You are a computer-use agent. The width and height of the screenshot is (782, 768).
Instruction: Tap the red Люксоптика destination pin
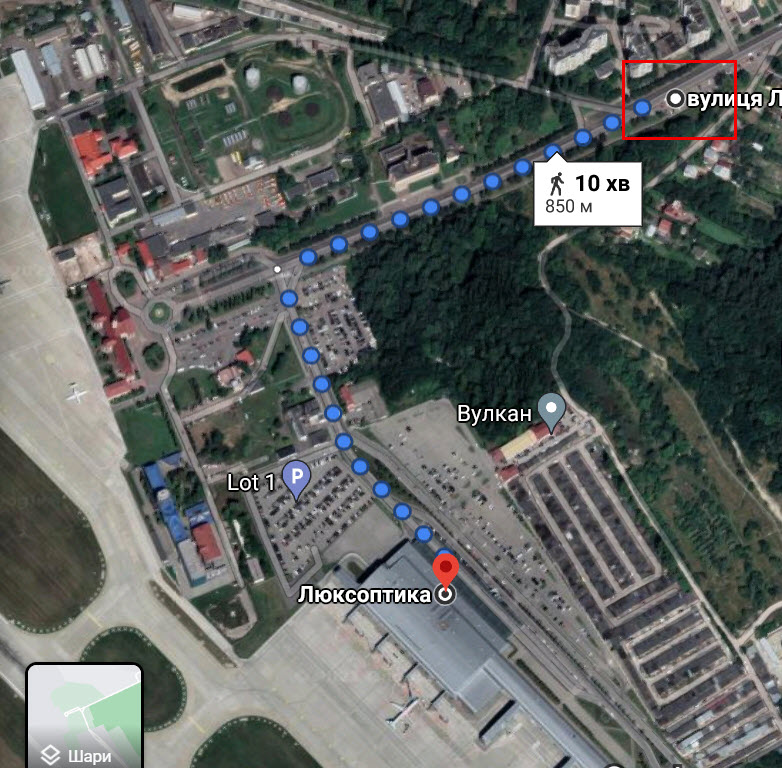click(x=446, y=572)
